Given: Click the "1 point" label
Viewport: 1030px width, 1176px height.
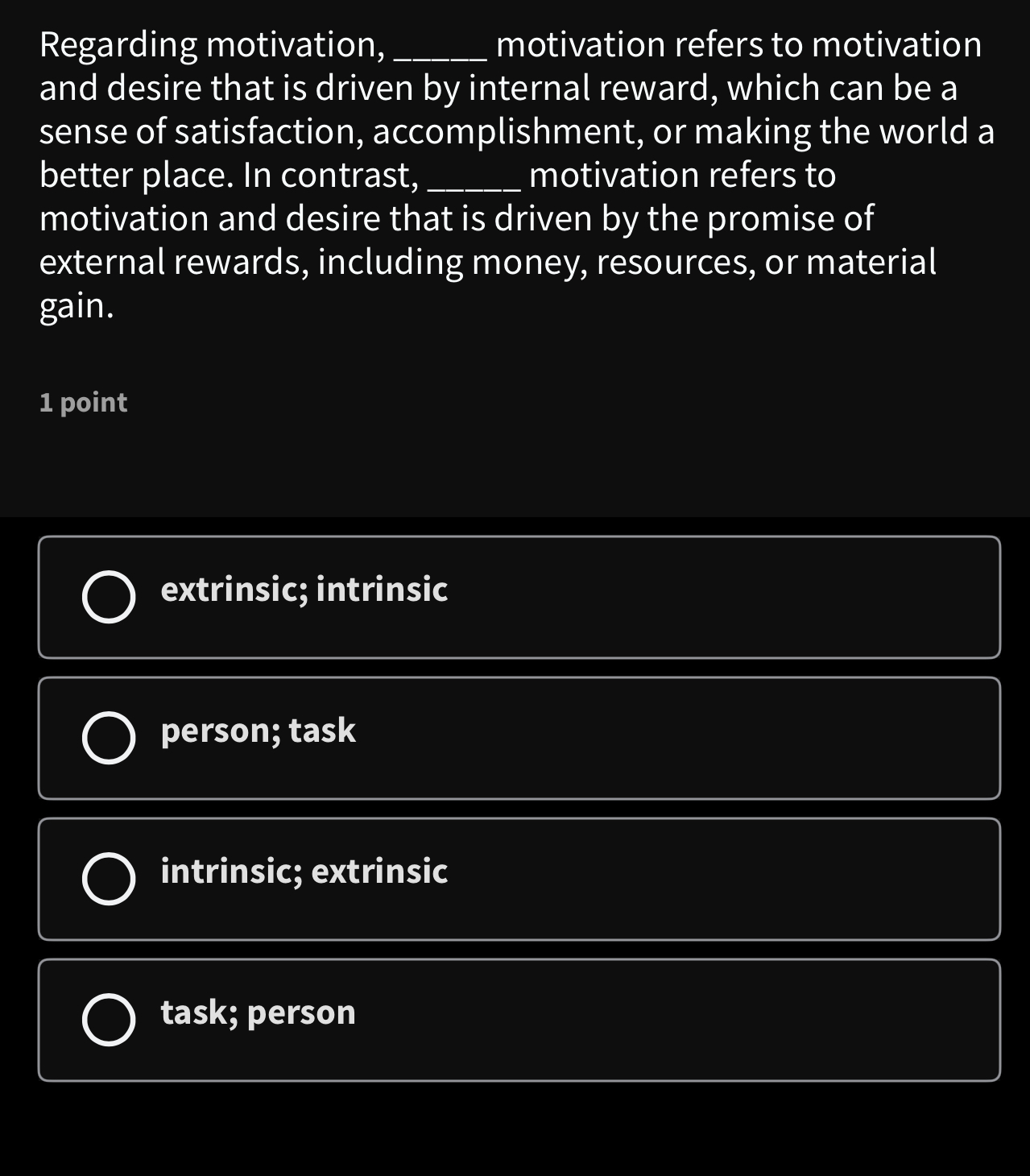Looking at the screenshot, I should (x=83, y=401).
